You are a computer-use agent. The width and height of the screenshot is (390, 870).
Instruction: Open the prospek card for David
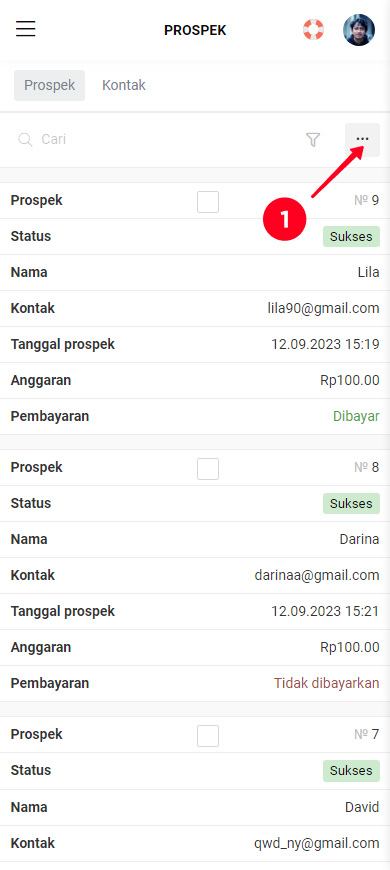click(195, 793)
